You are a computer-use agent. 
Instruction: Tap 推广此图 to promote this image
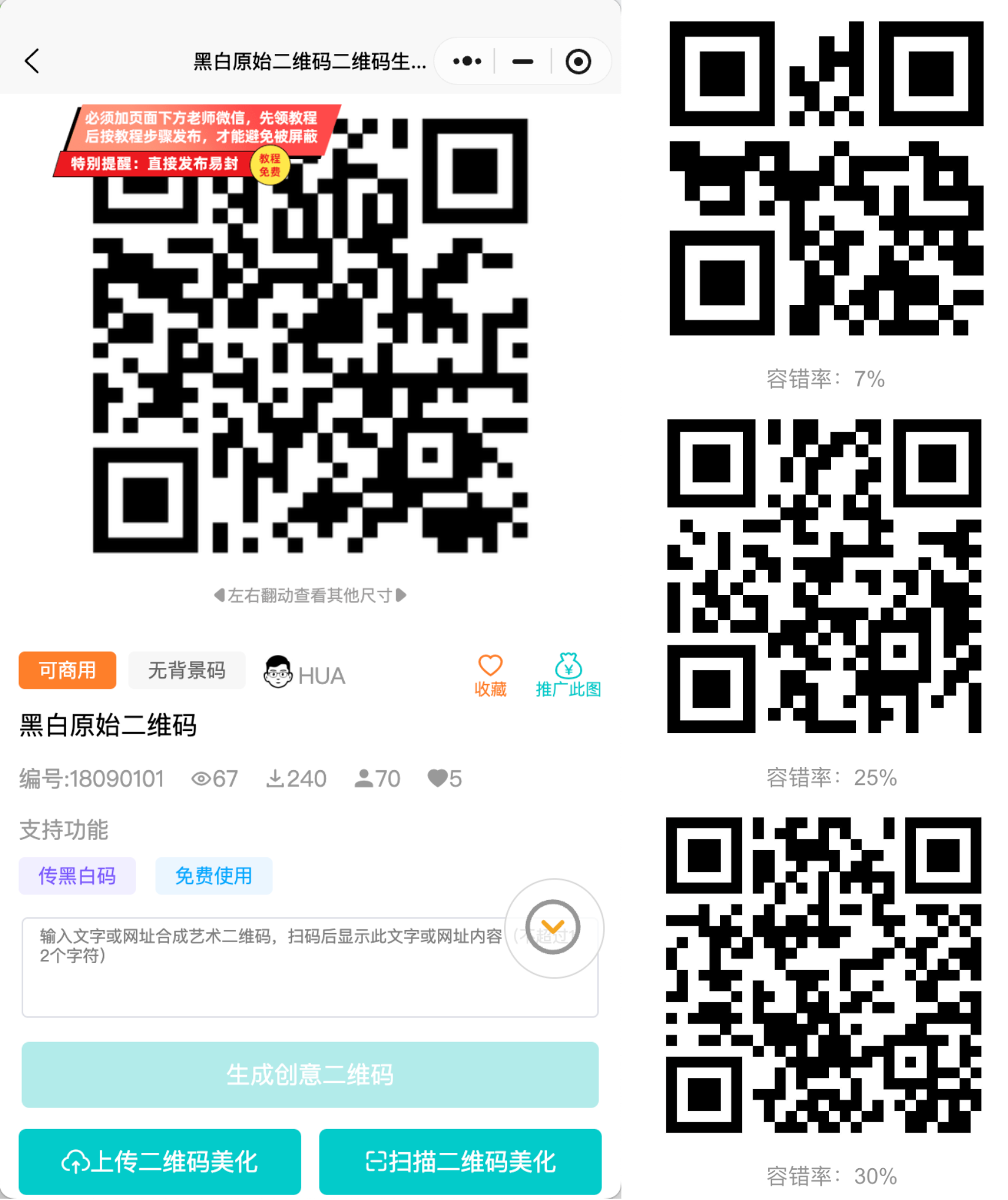(568, 675)
